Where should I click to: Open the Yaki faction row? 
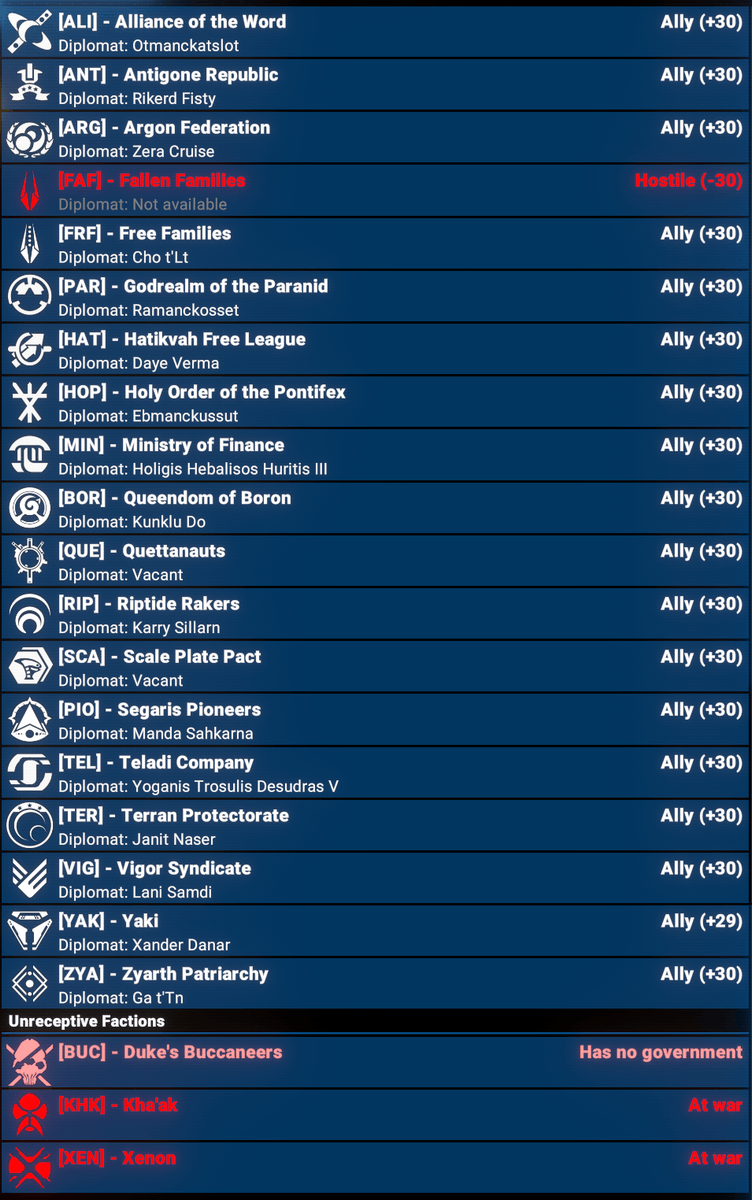pos(376,933)
